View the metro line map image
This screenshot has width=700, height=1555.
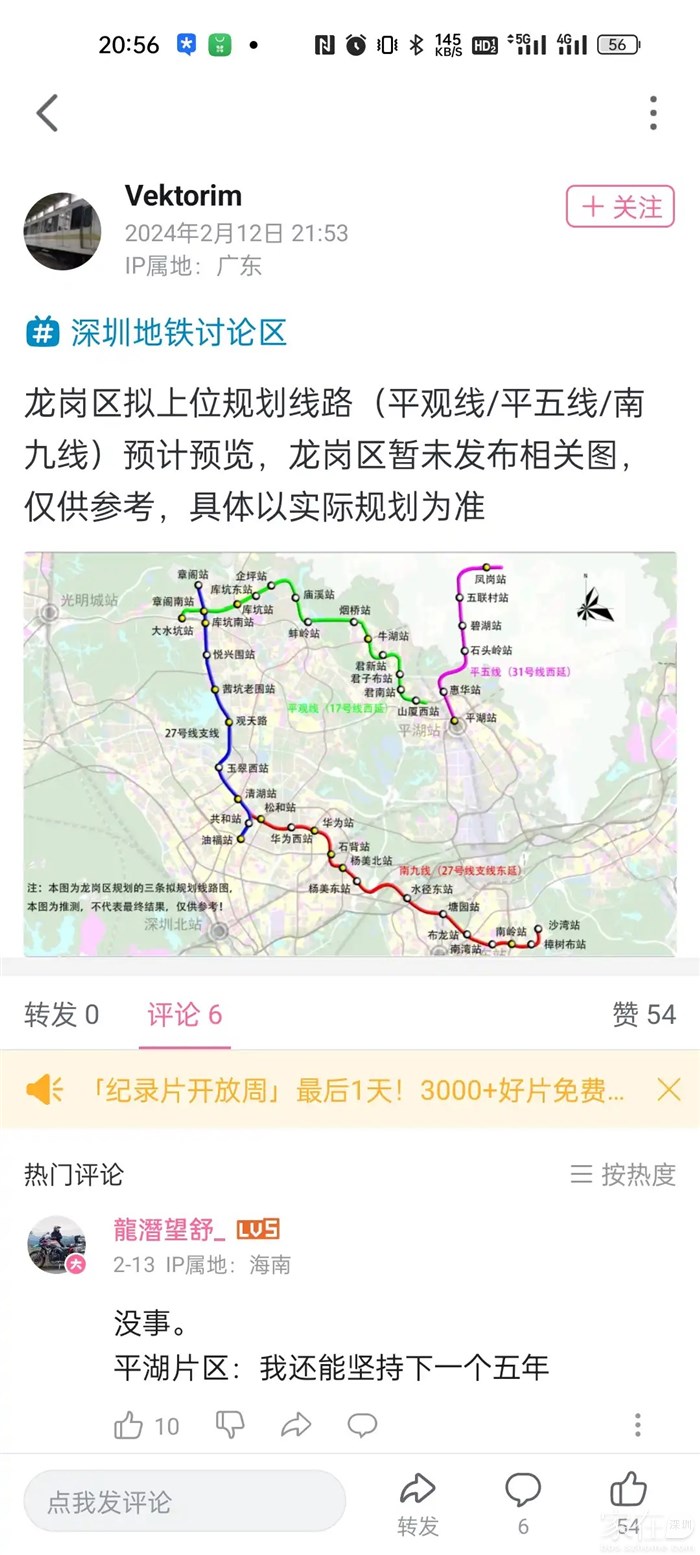coord(350,753)
